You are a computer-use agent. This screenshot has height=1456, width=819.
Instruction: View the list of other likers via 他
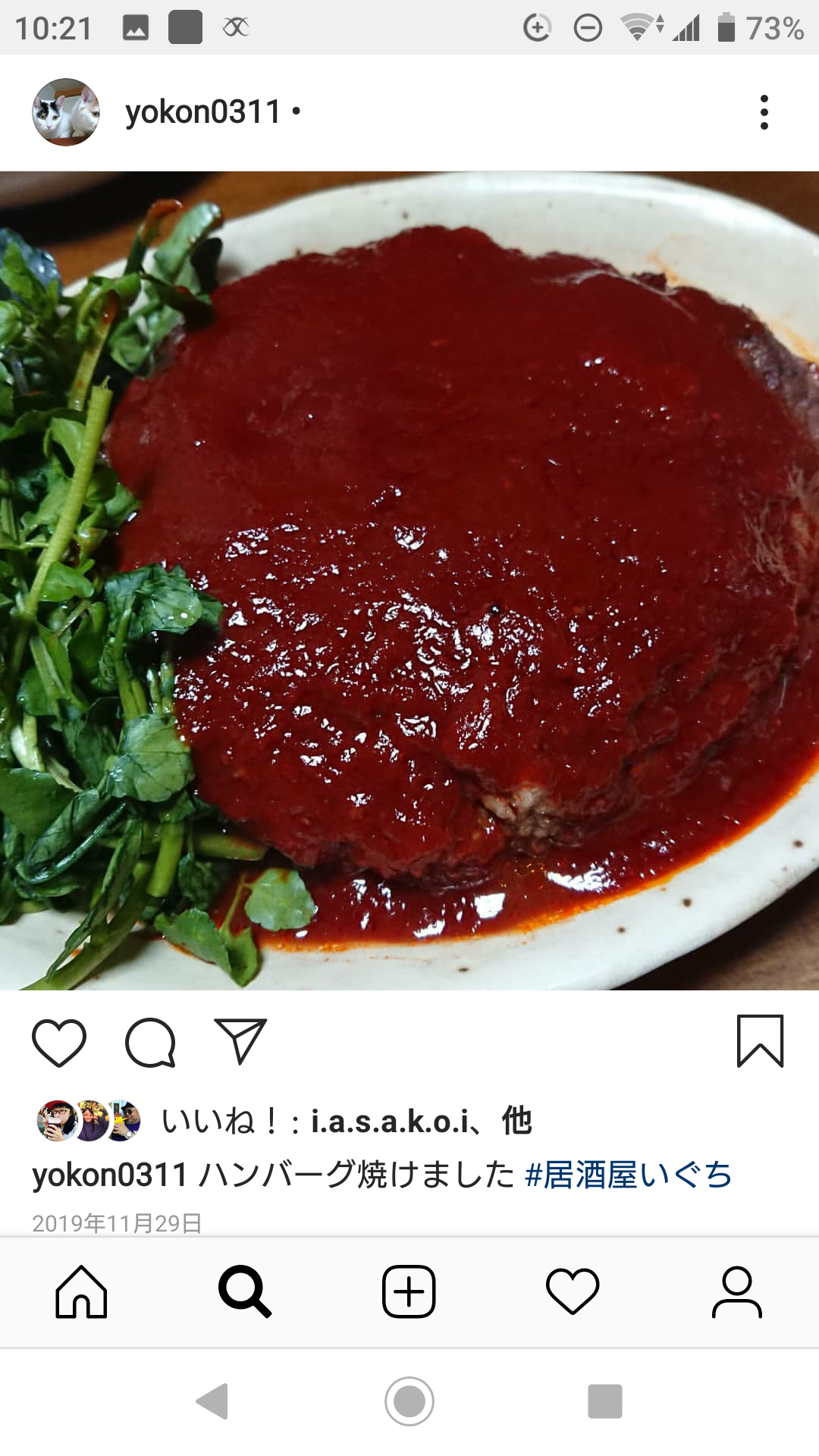pyautogui.click(x=516, y=1122)
